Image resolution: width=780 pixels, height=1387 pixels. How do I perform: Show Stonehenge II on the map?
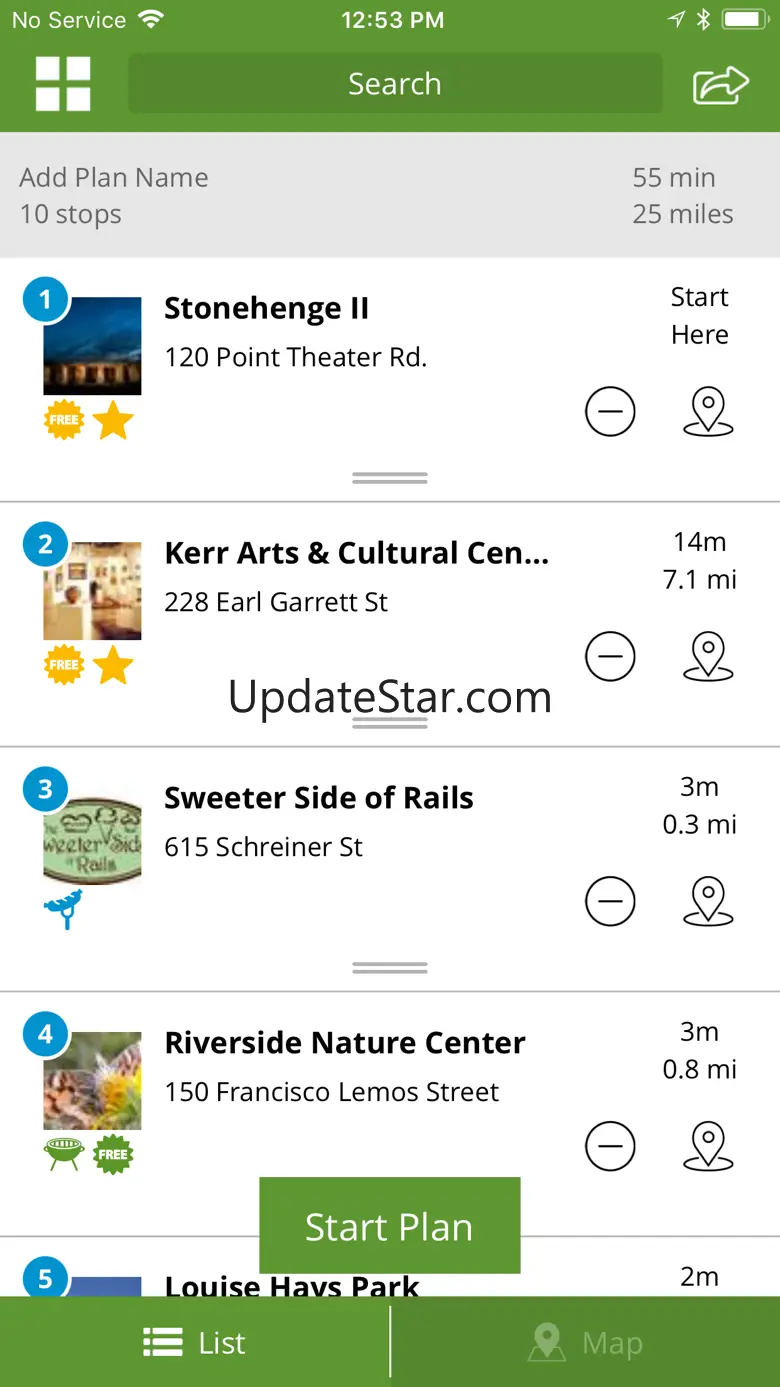(708, 411)
